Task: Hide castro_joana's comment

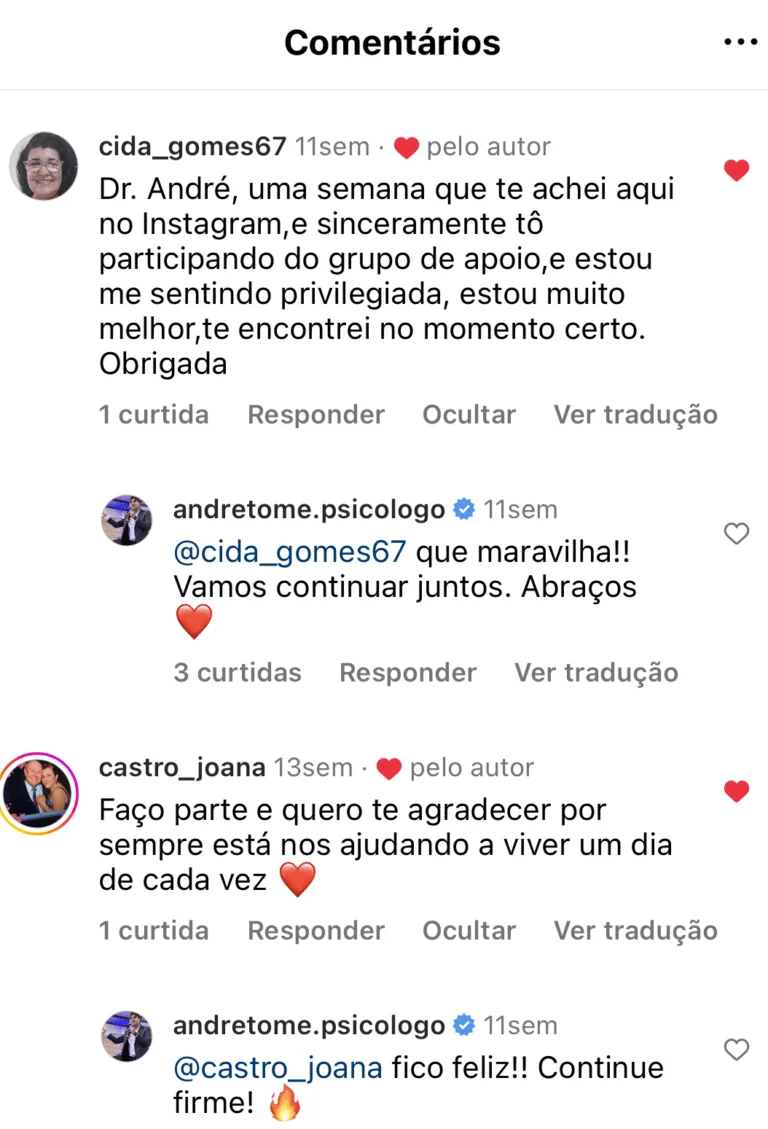Action: [469, 930]
